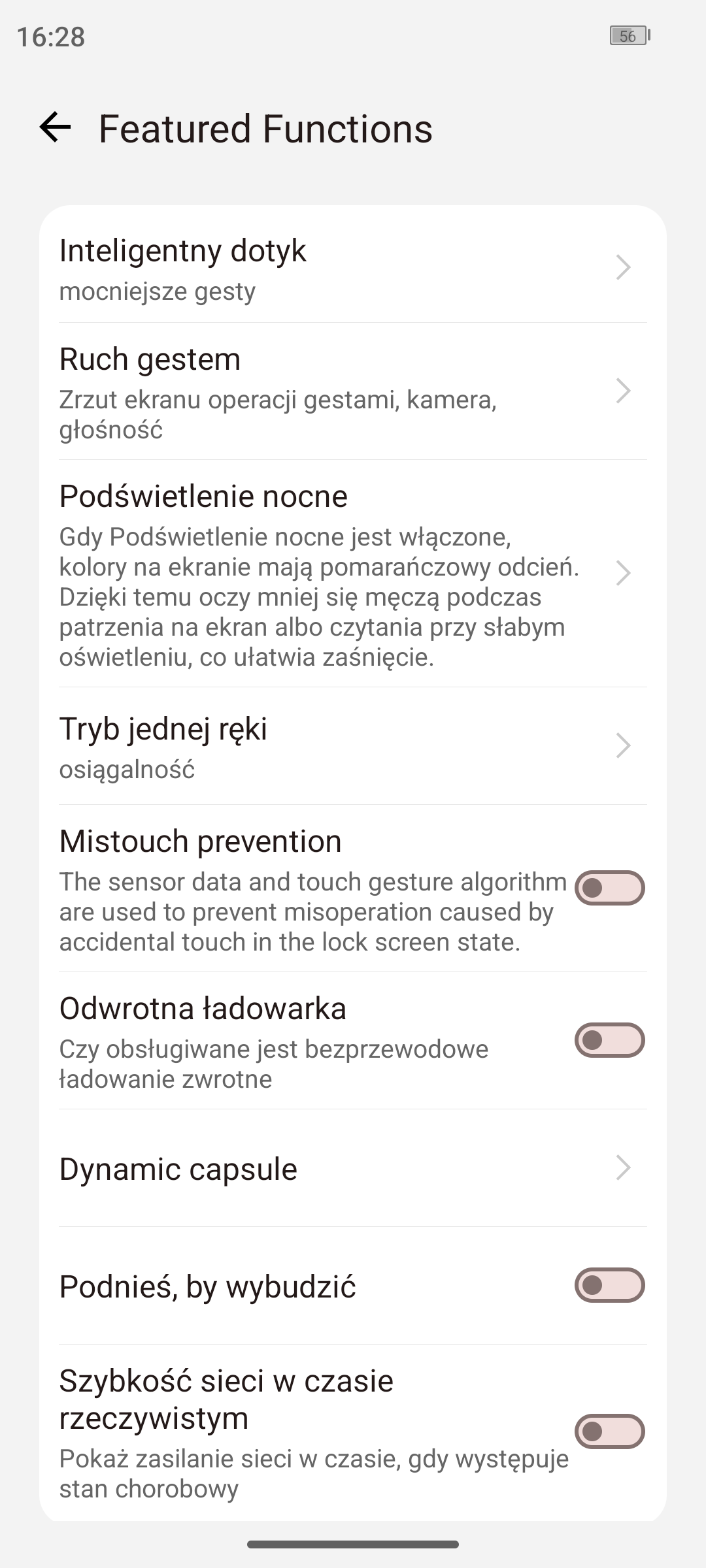Open Ruch gestem settings
This screenshot has height=1568, width=706.
353,392
